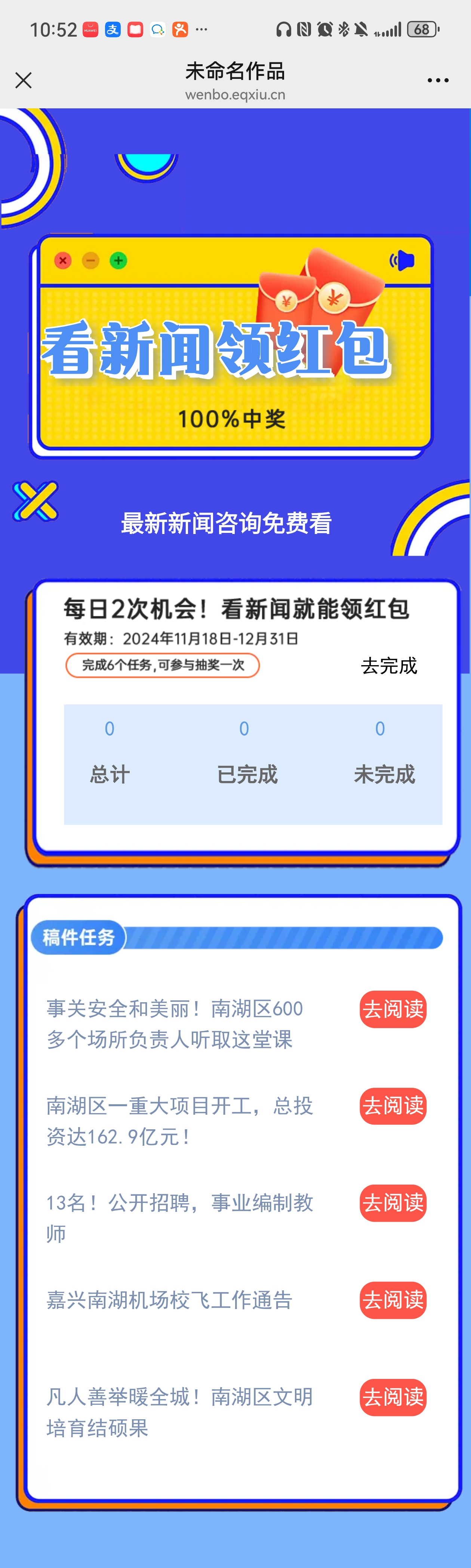
Task: Tap 去阅读 for 南湖区600多个场所 article
Action: click(x=392, y=1009)
